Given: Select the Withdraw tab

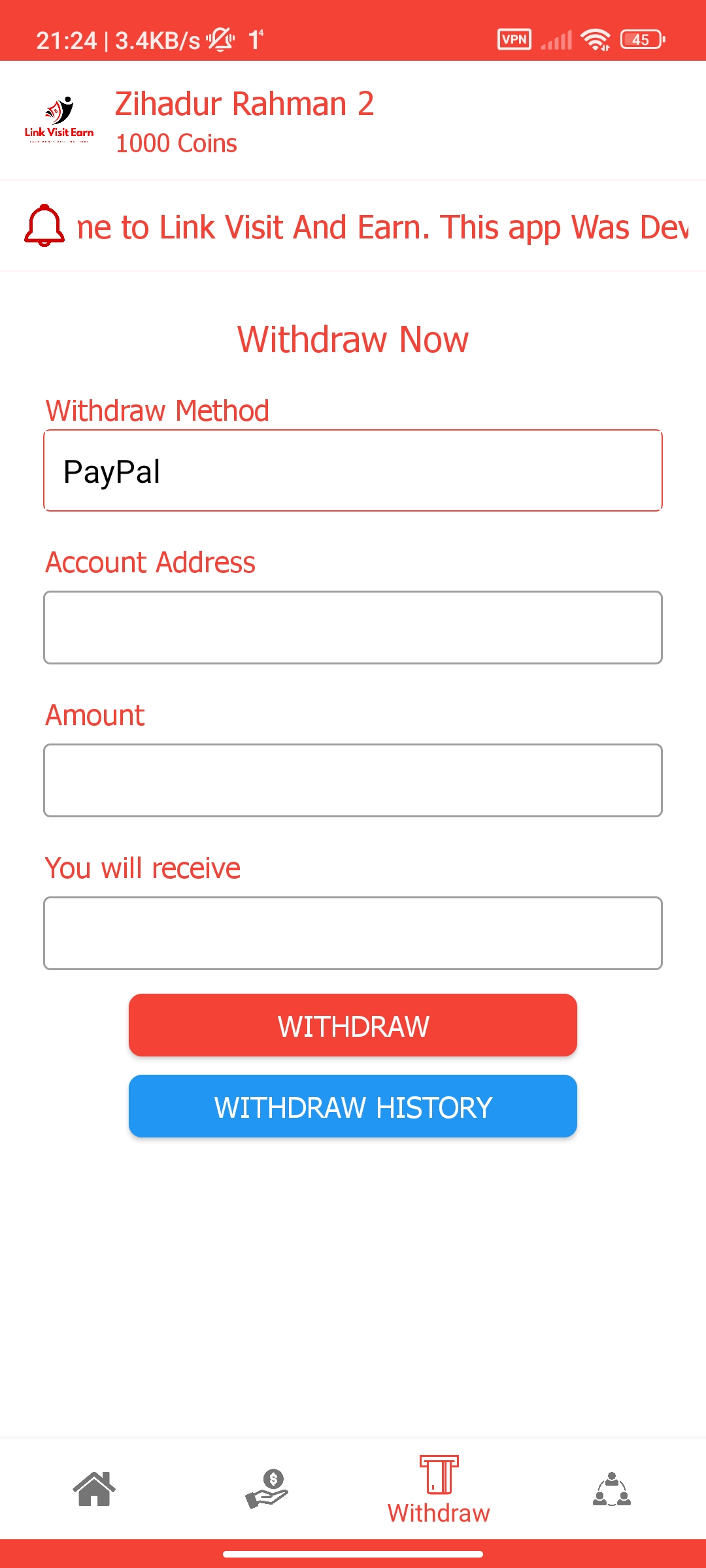Looking at the screenshot, I should tap(439, 1490).
